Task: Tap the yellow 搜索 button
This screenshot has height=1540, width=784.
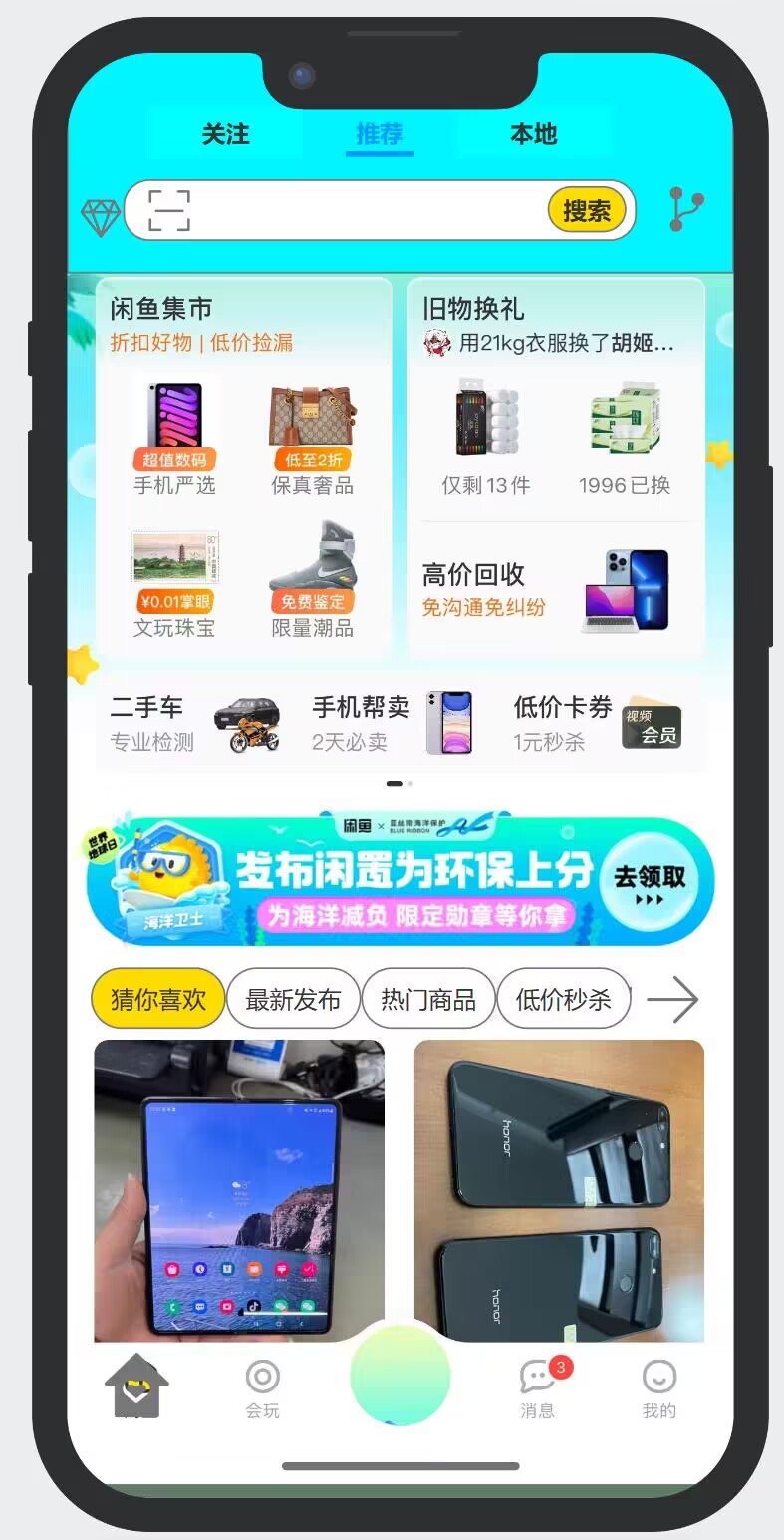Action: (x=587, y=211)
